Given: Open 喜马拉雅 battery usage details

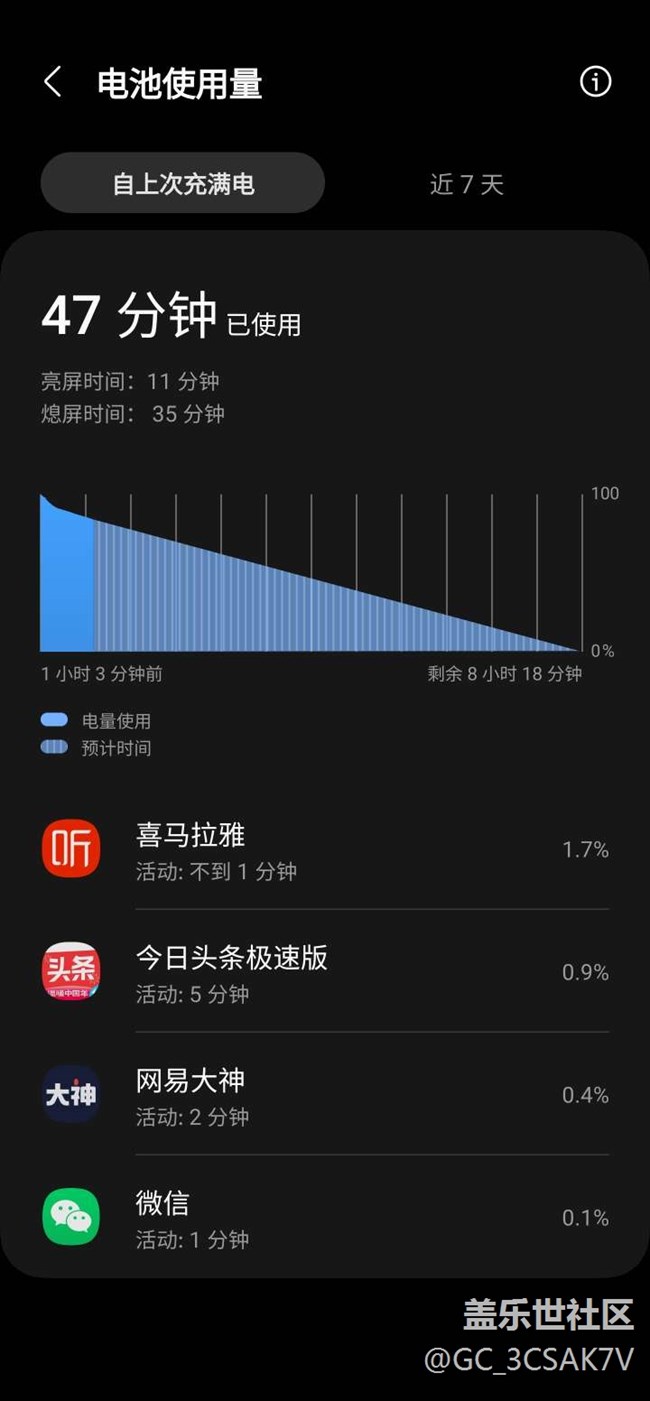Looking at the screenshot, I should [325, 850].
